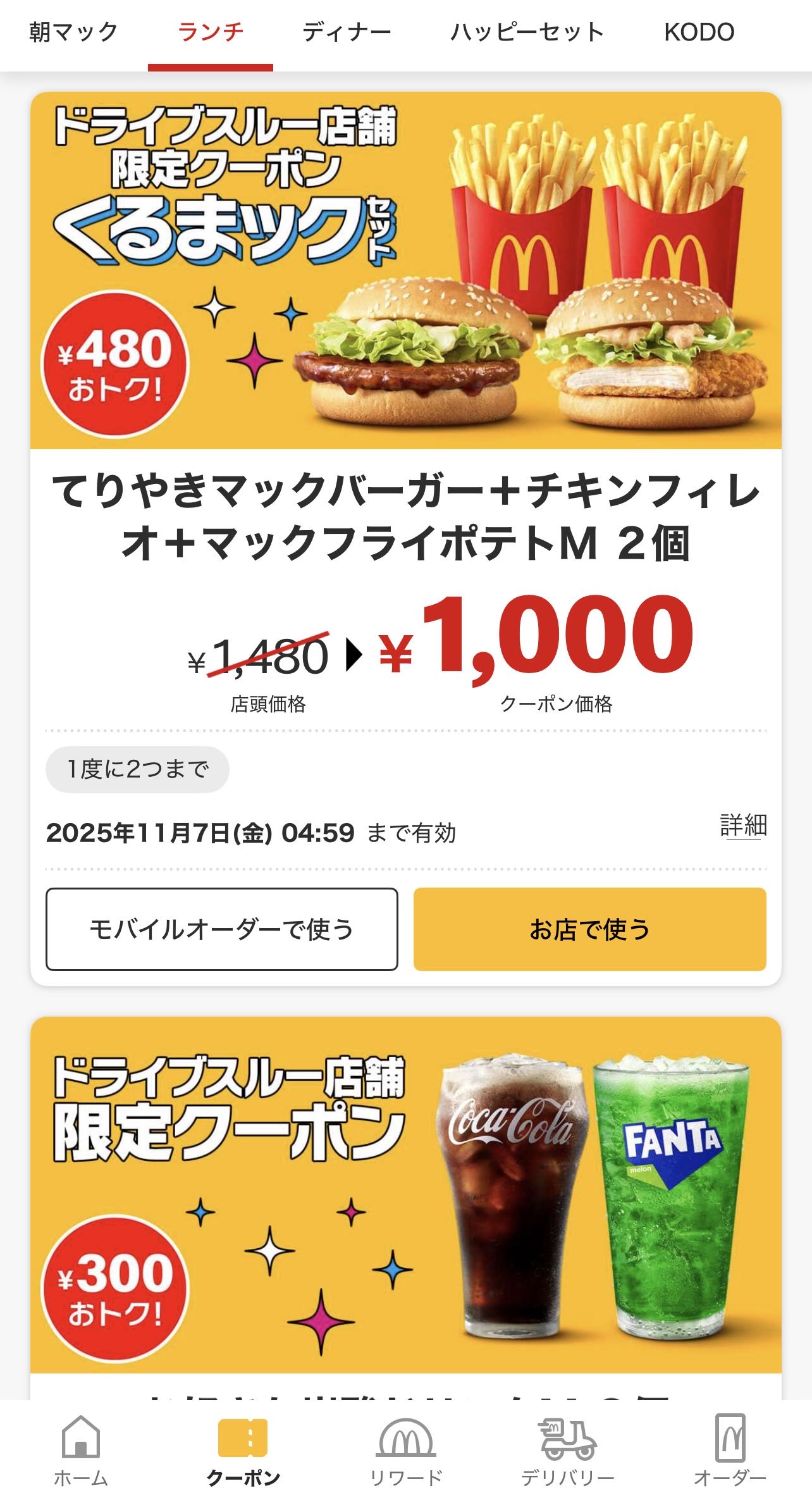The image size is (812, 1512).
Task: Open the ¥300 おトク drink coupon
Action: pyautogui.click(x=405, y=1196)
